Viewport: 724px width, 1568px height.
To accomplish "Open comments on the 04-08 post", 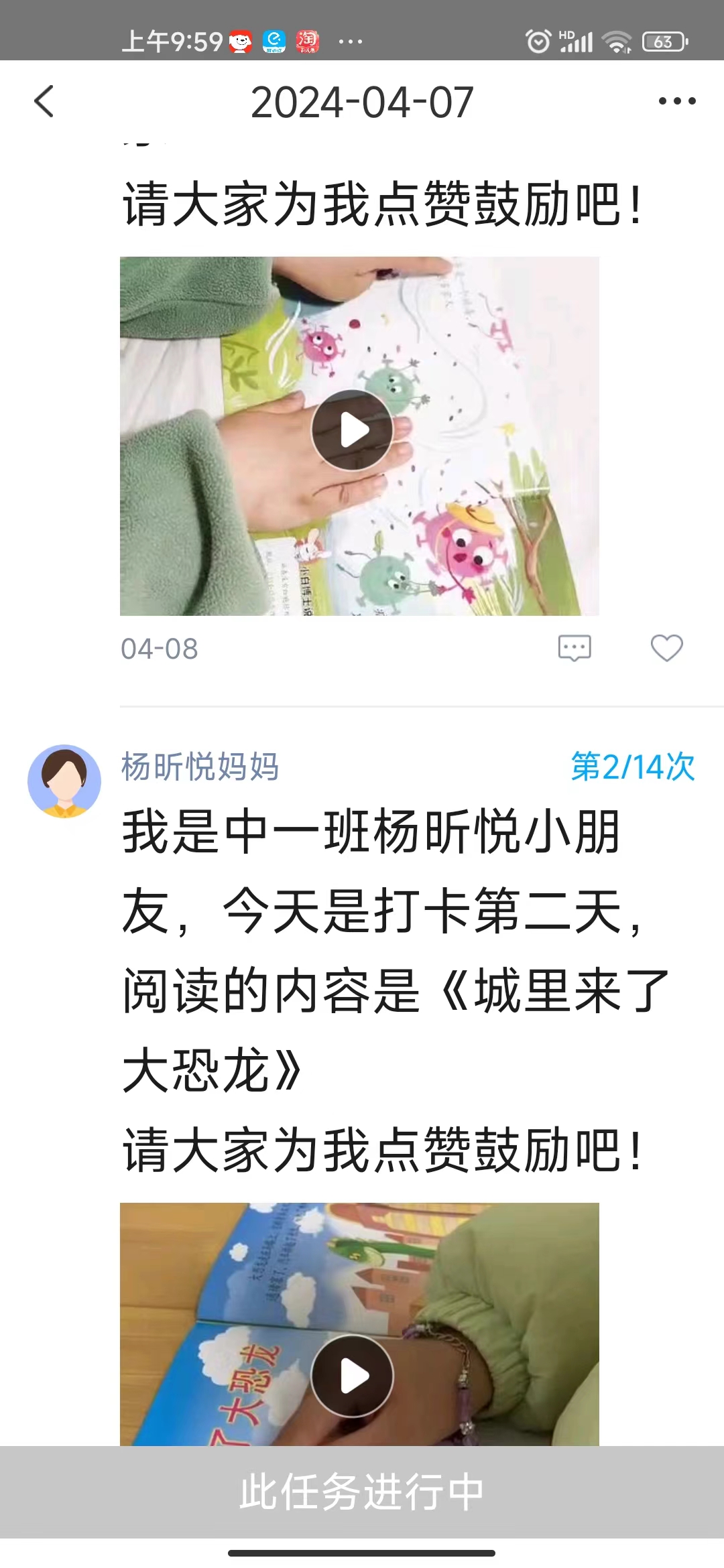I will 575,648.
